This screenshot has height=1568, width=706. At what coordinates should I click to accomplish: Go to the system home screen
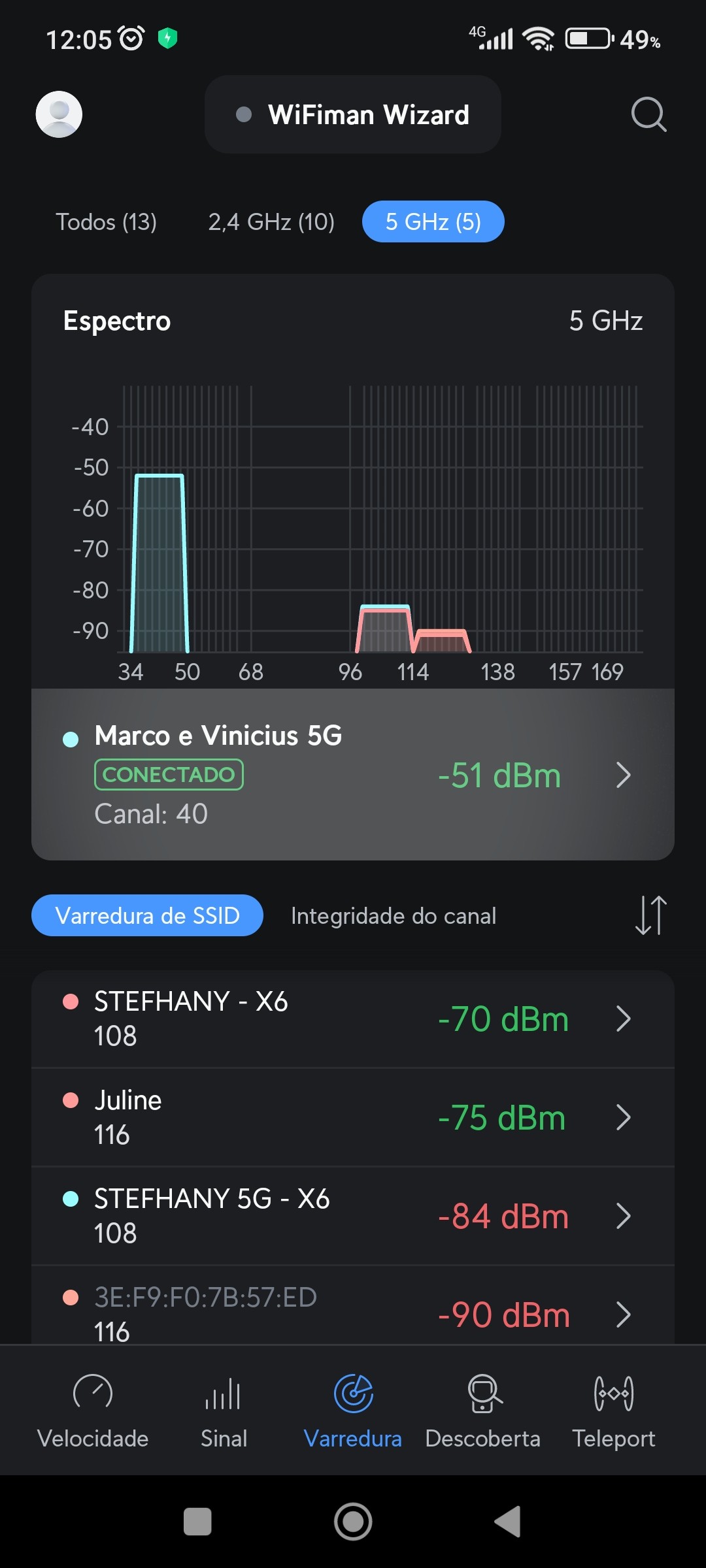pyautogui.click(x=353, y=1522)
